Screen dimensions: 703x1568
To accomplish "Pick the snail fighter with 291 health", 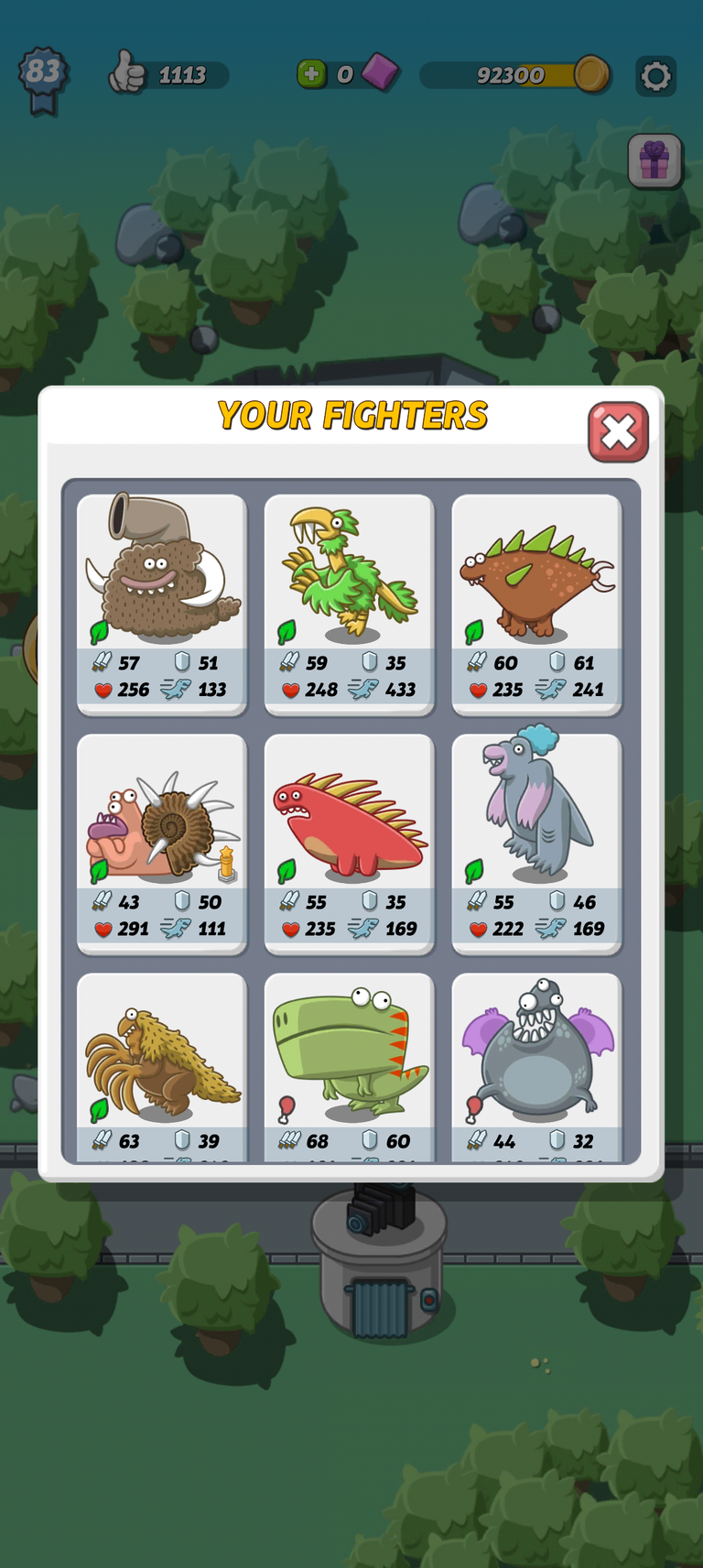I will pyautogui.click(x=162, y=844).
